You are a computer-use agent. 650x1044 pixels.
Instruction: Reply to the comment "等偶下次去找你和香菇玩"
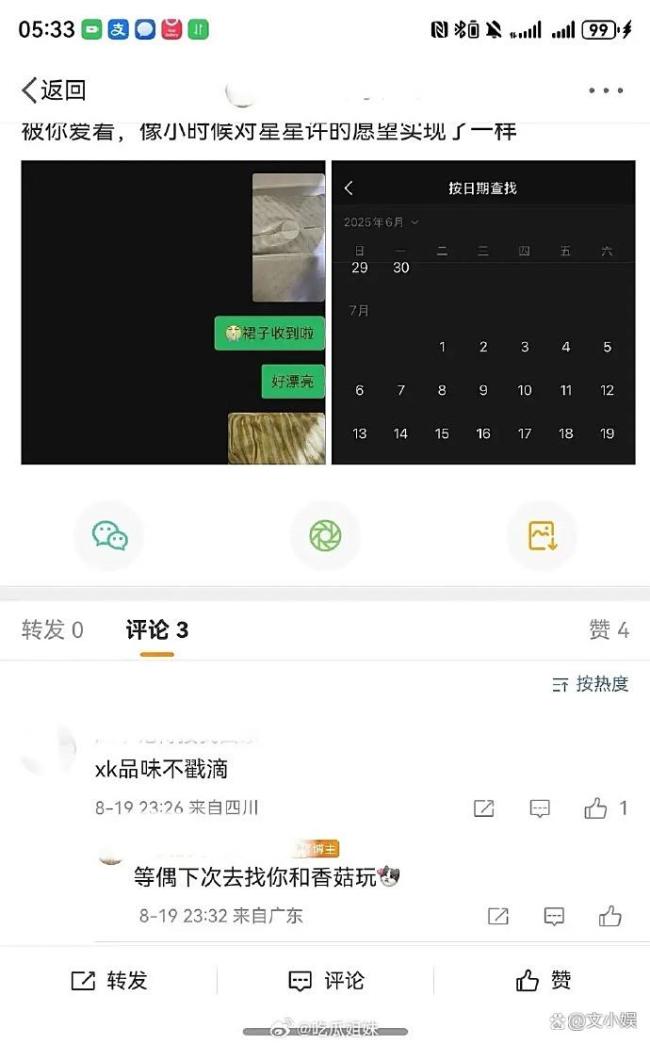point(554,915)
